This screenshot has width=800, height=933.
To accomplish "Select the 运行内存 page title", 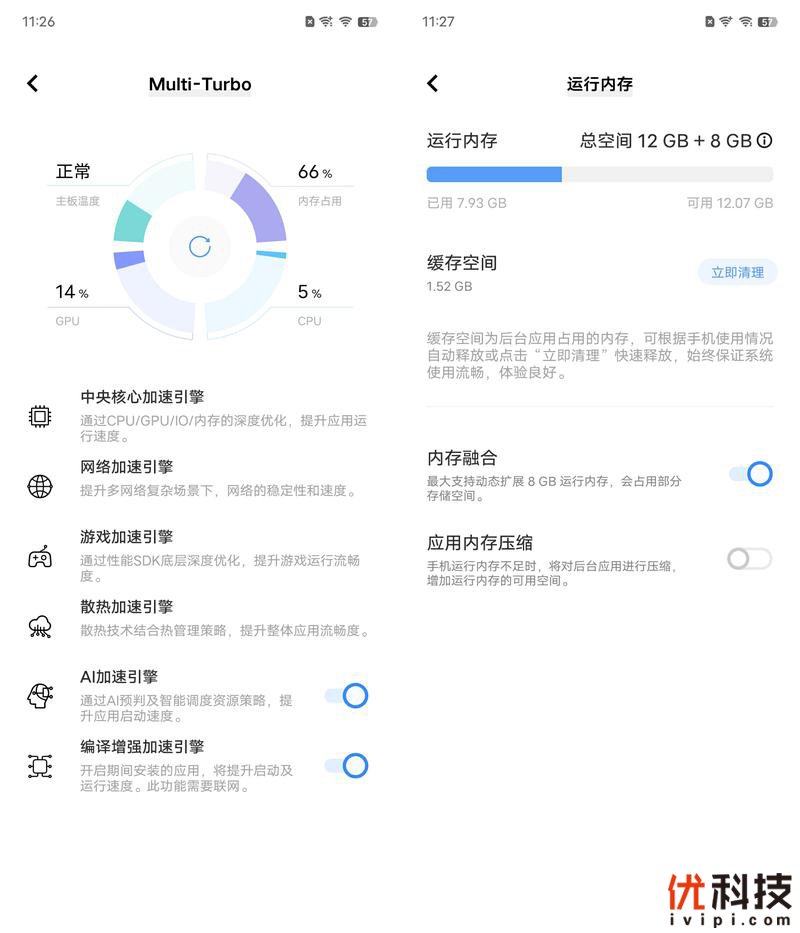I will 600,84.
